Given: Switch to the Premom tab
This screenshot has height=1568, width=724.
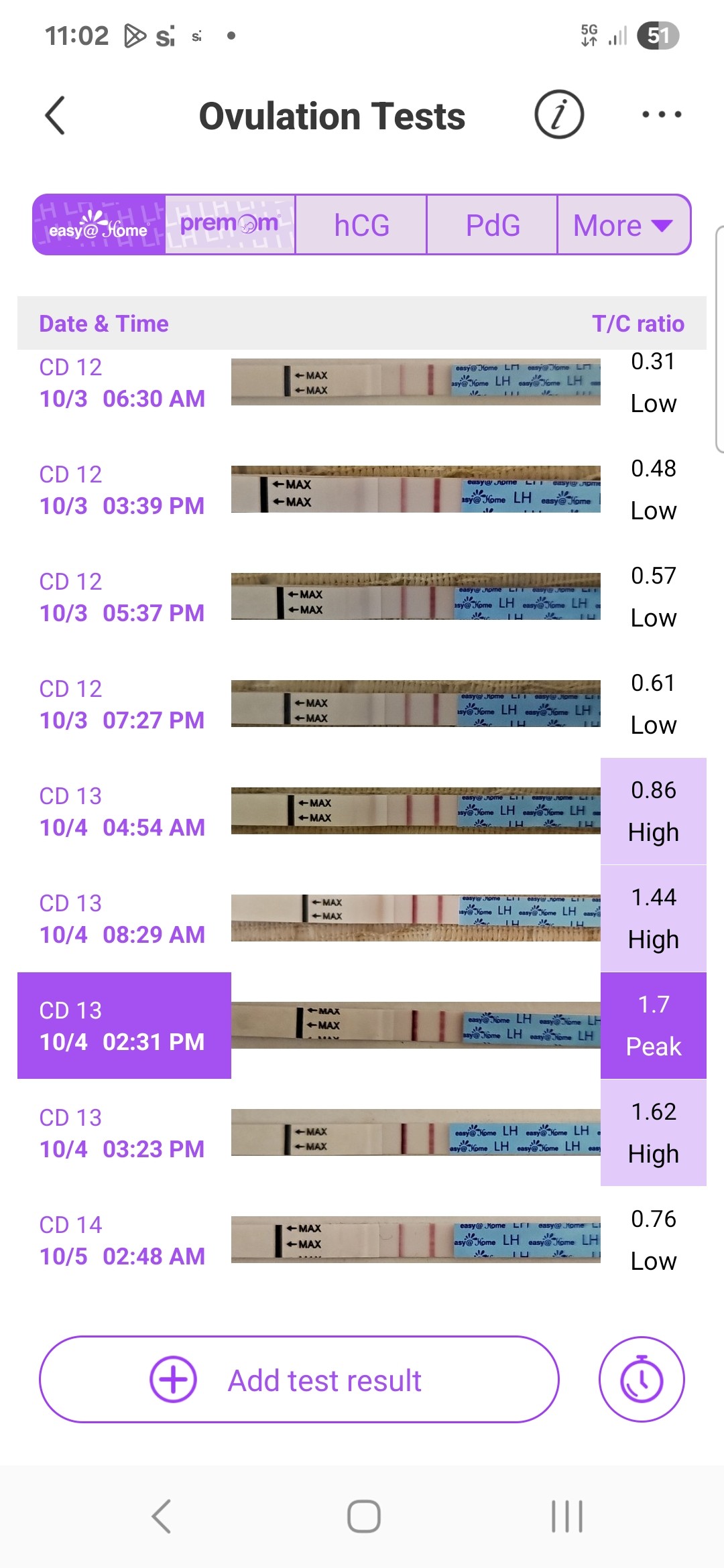Looking at the screenshot, I should (229, 225).
